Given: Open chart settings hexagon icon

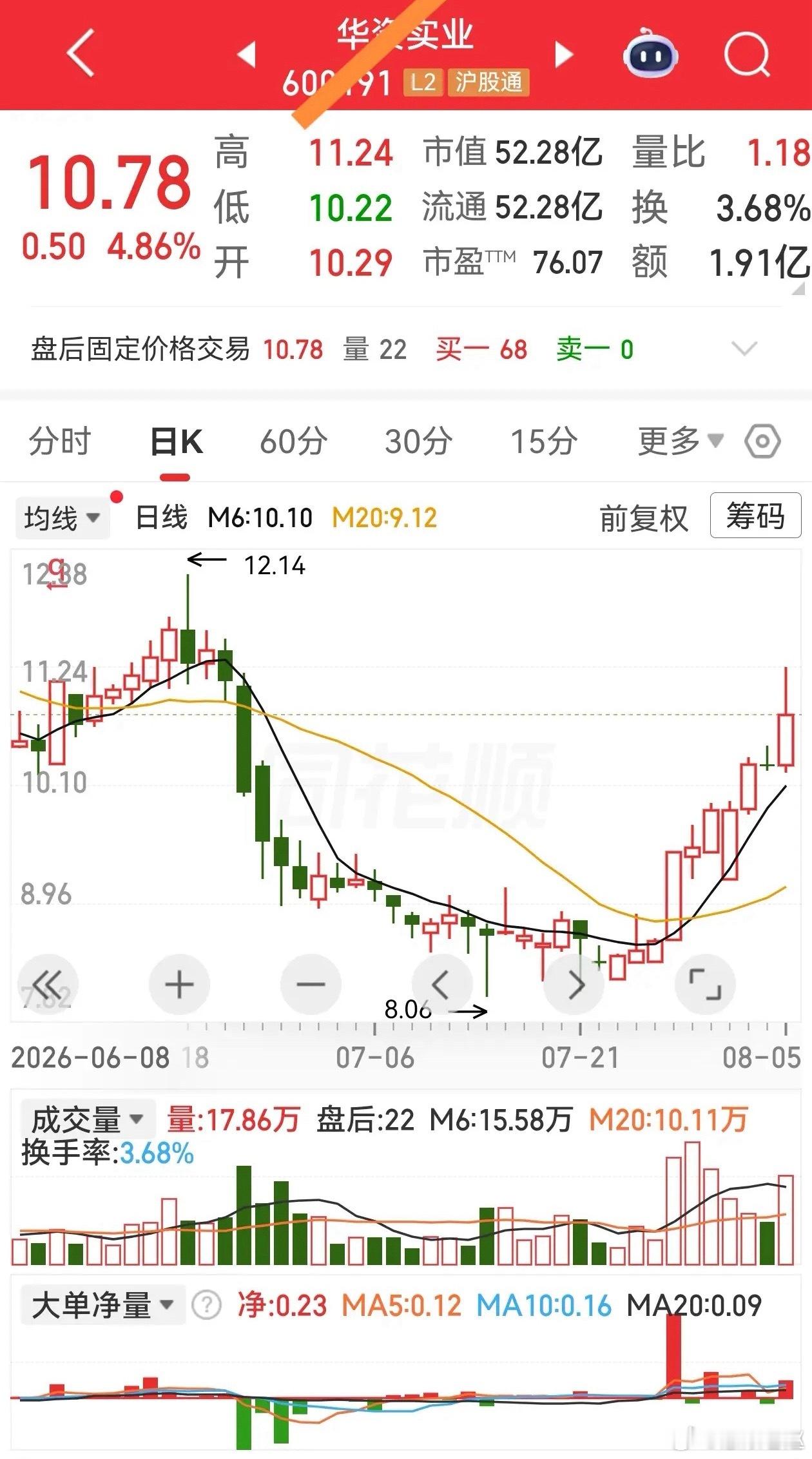Looking at the screenshot, I should click(x=762, y=442).
